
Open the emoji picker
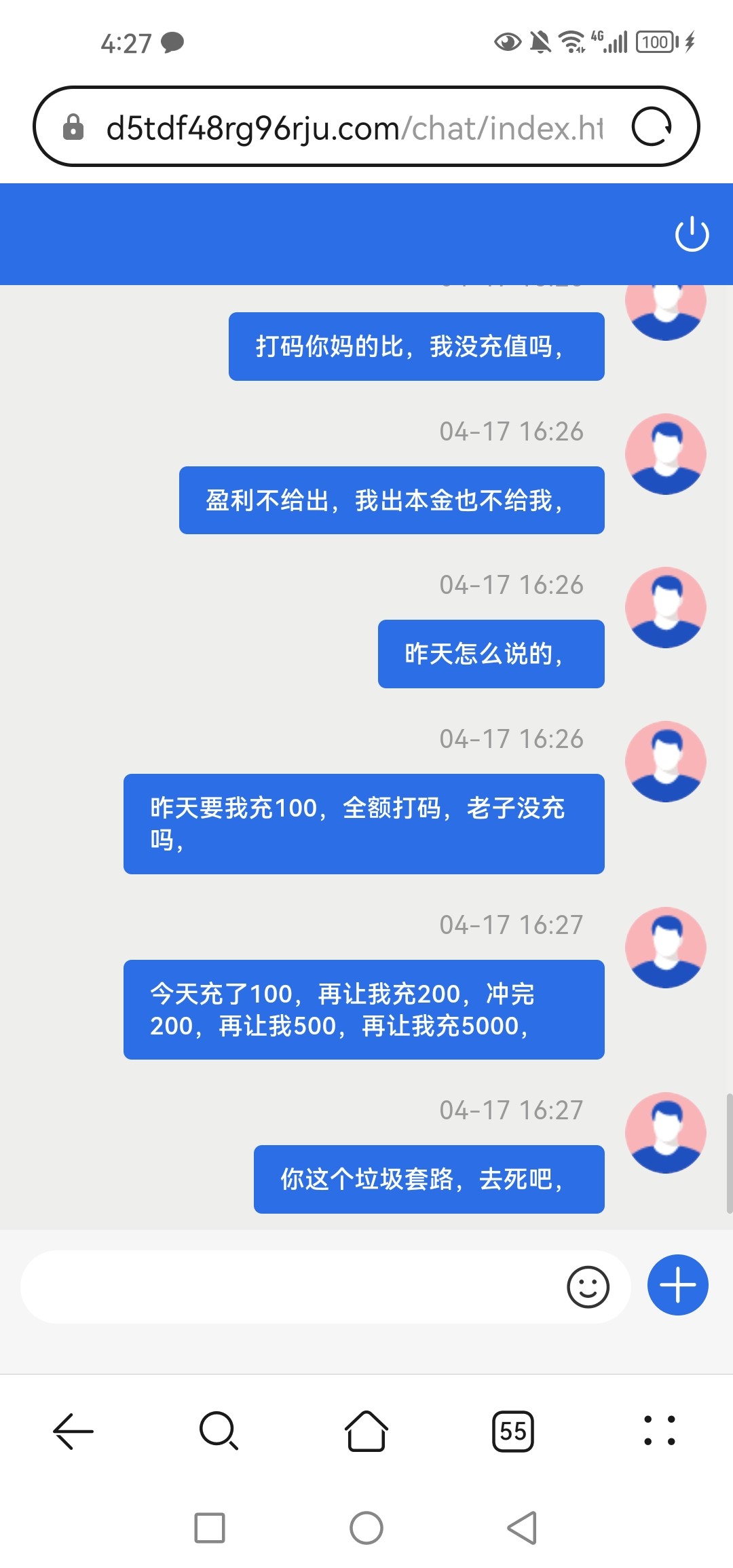pos(588,1287)
